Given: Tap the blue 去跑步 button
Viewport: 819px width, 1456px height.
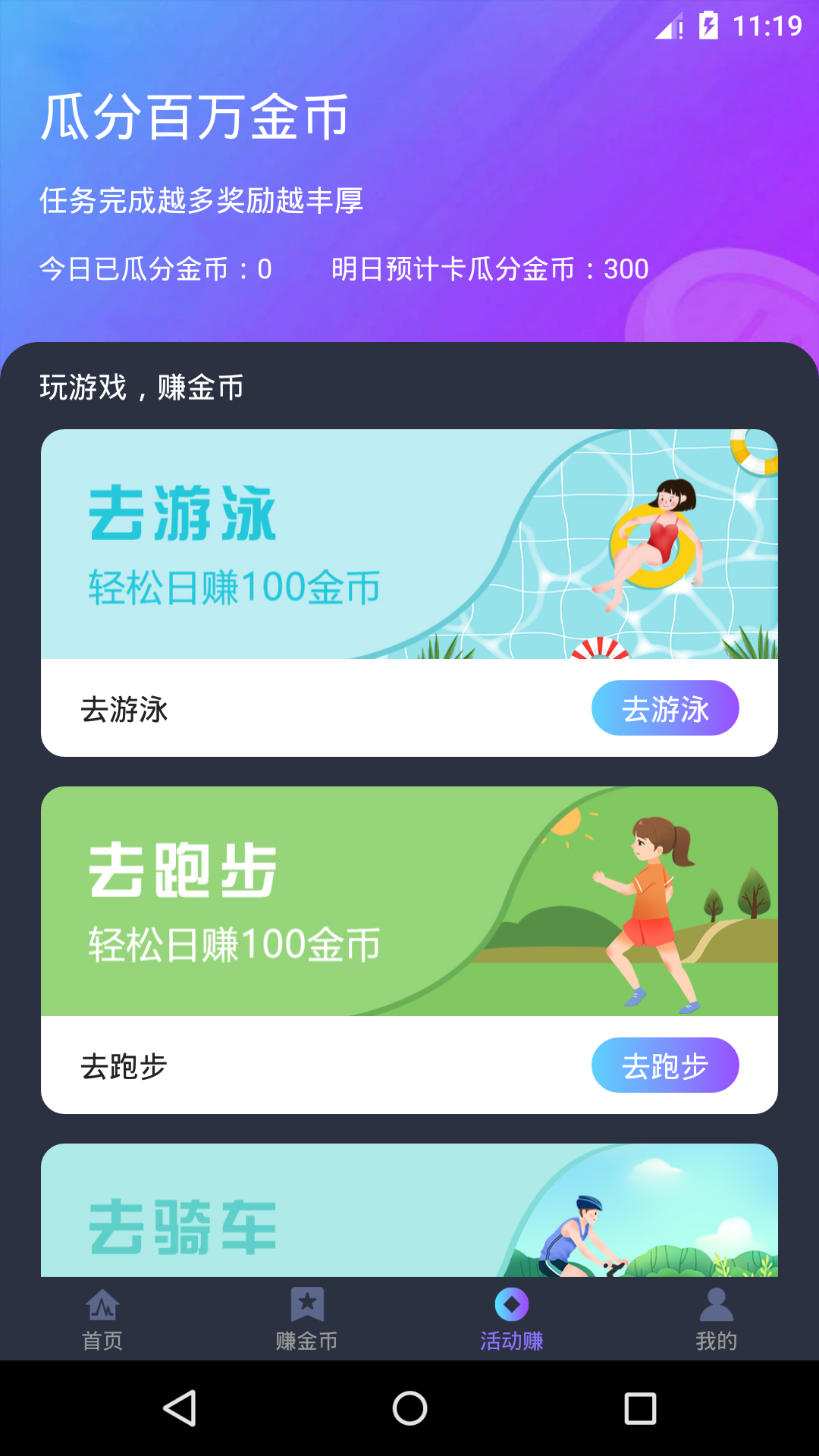Looking at the screenshot, I should pos(665,1065).
